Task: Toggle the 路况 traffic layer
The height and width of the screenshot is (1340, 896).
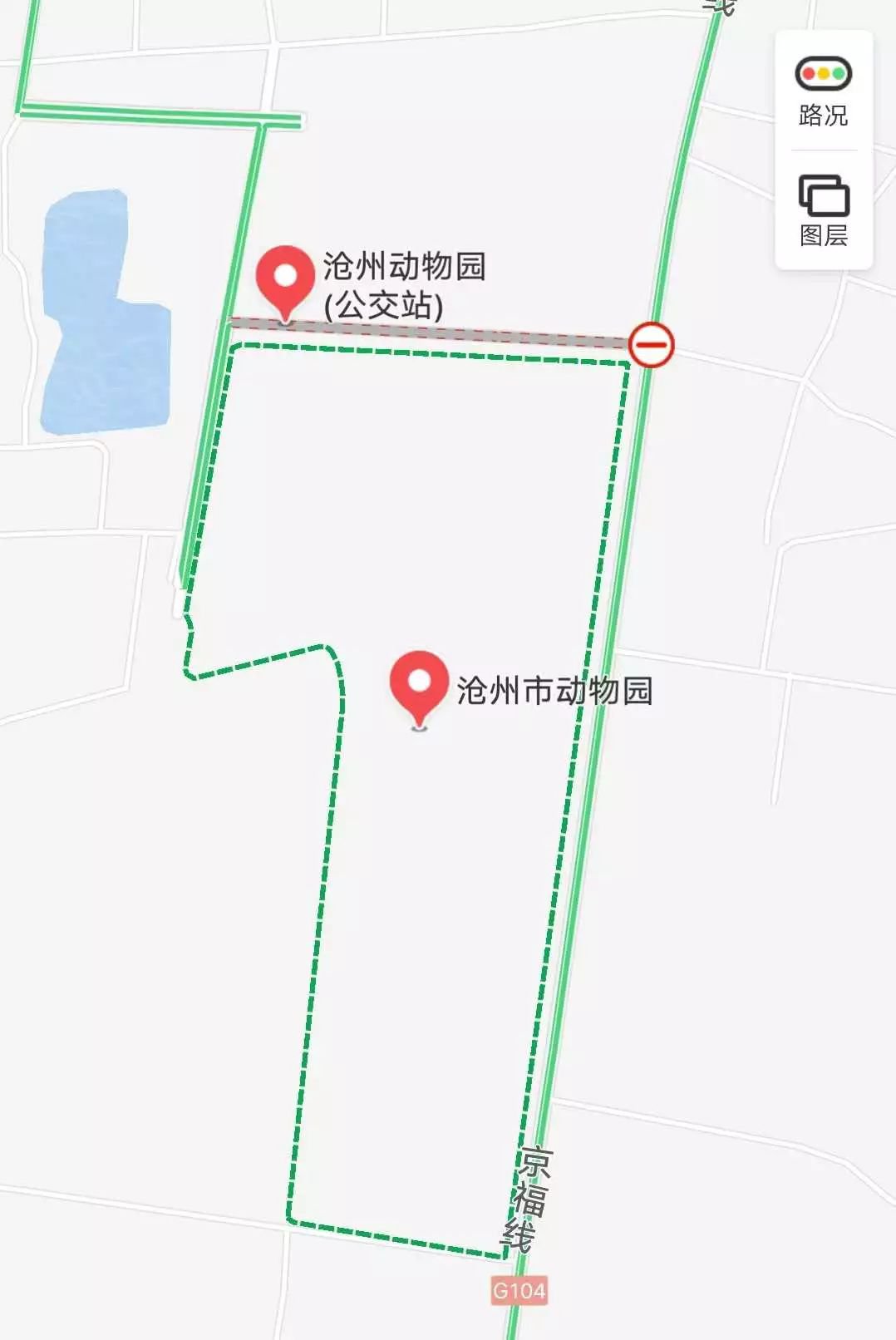Action: click(x=823, y=91)
